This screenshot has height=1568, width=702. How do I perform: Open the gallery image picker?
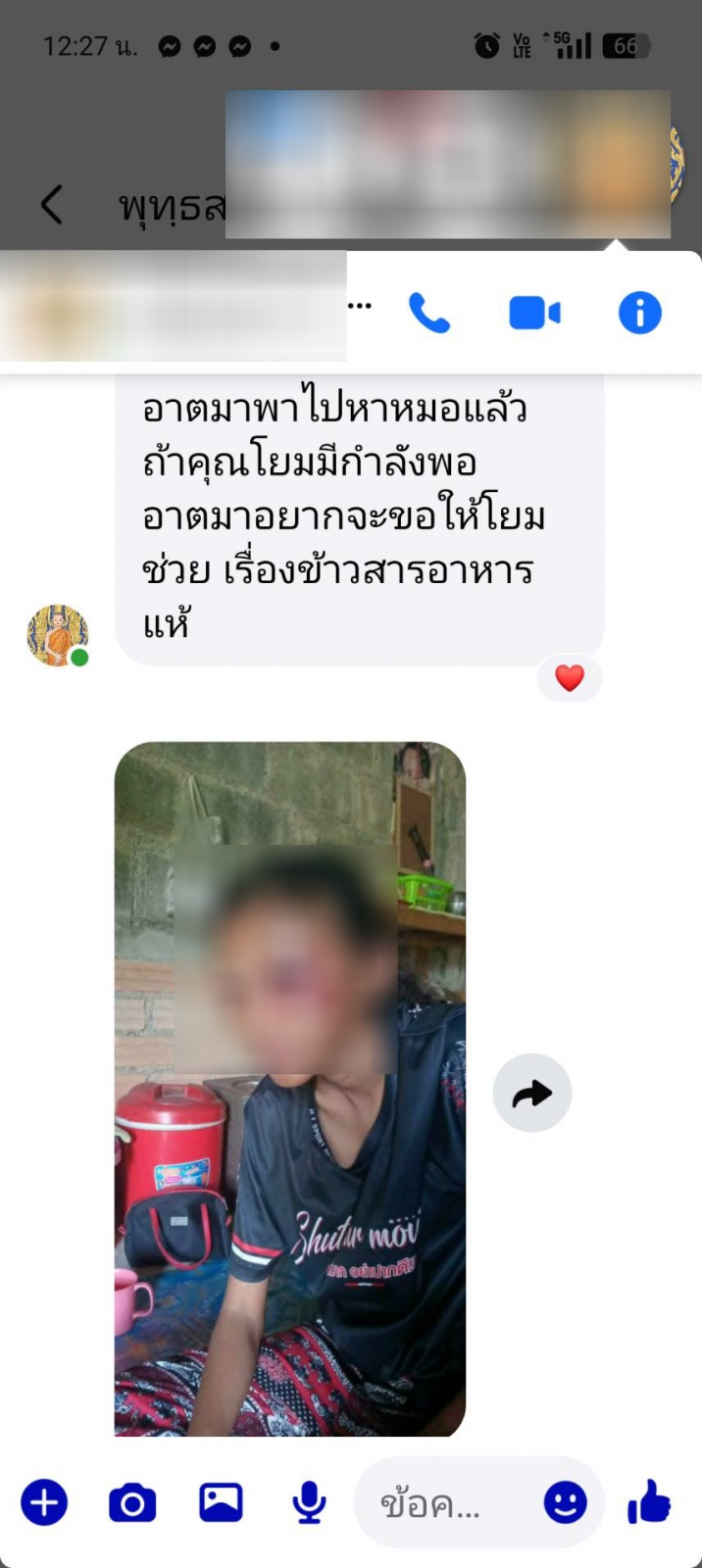[221, 1502]
